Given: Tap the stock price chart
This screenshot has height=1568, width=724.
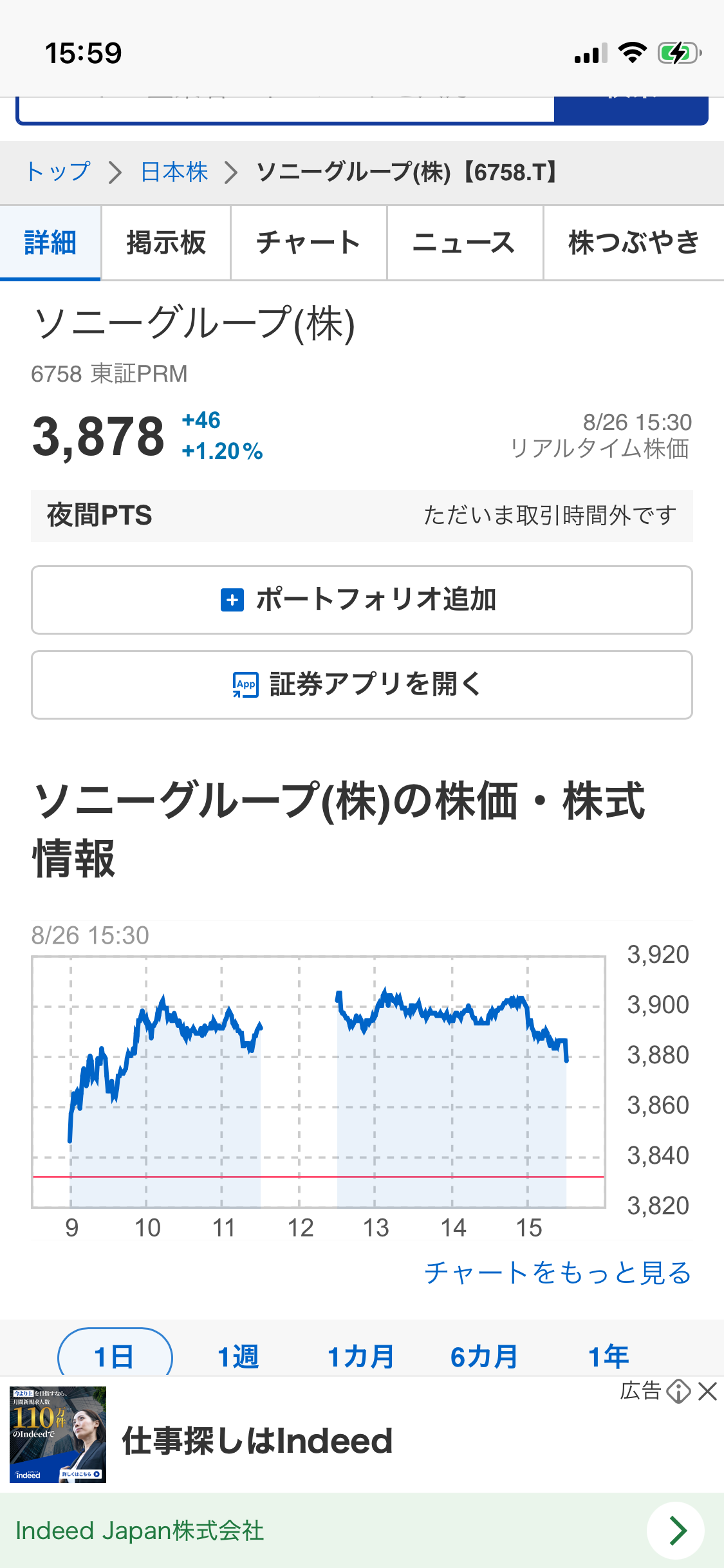Looking at the screenshot, I should [x=319, y=1082].
